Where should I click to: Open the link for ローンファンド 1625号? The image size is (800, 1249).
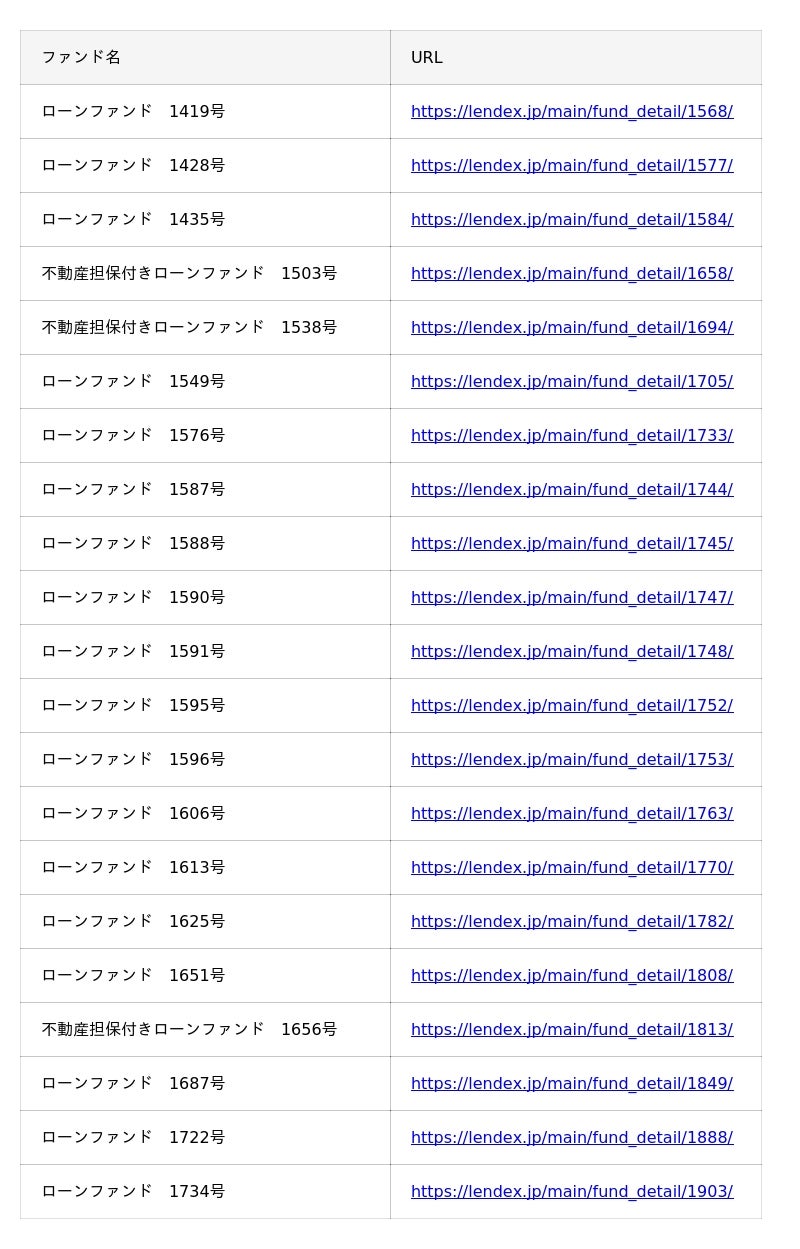pyautogui.click(x=571, y=922)
